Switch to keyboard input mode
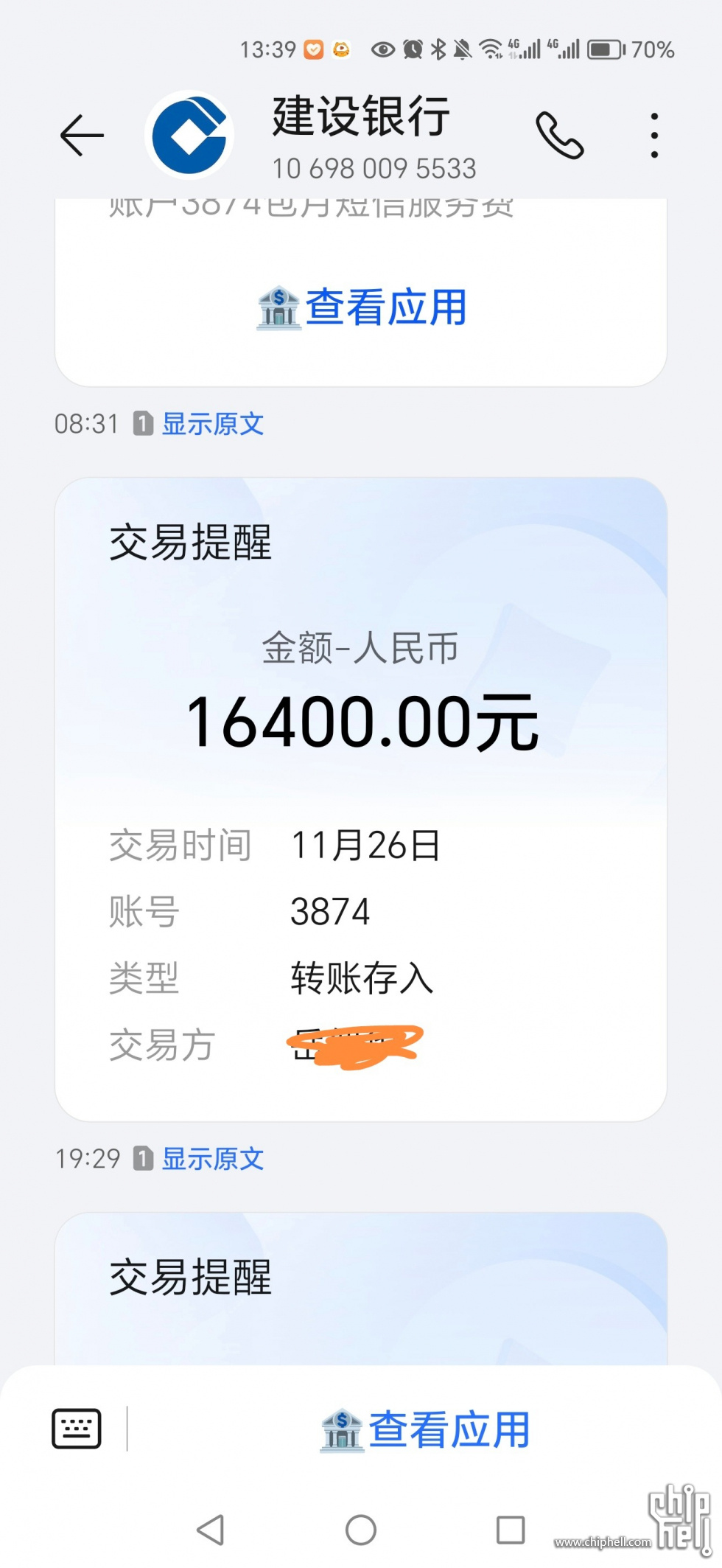Viewport: 722px width, 1568px height. 77,1429
